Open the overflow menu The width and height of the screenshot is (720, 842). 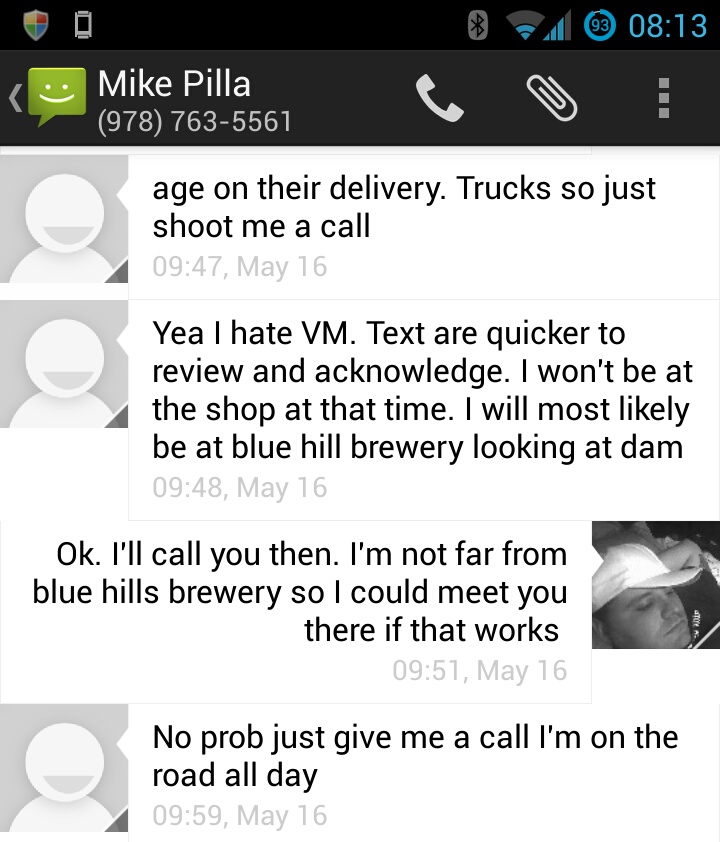(663, 98)
